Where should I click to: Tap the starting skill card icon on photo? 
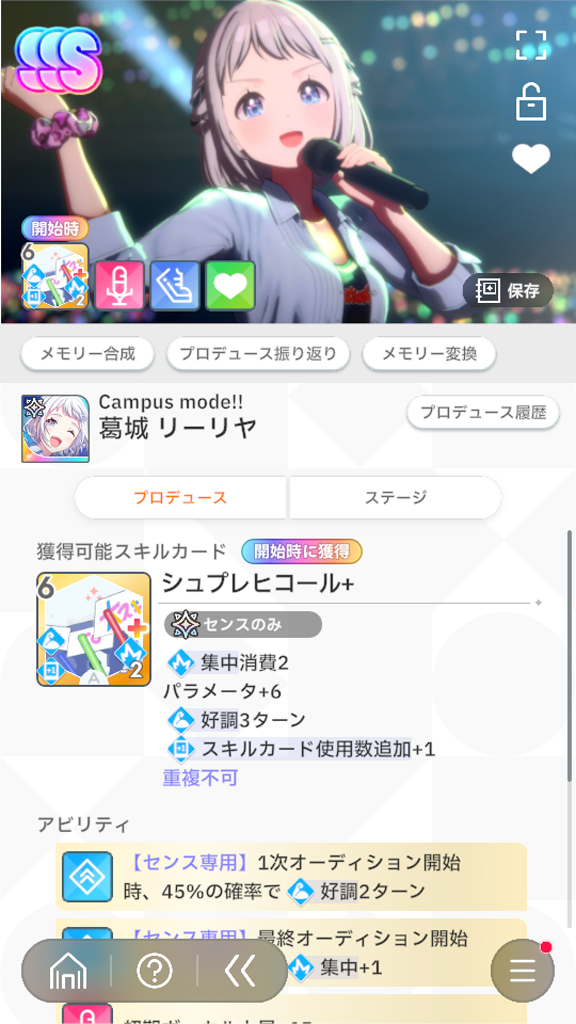point(55,276)
